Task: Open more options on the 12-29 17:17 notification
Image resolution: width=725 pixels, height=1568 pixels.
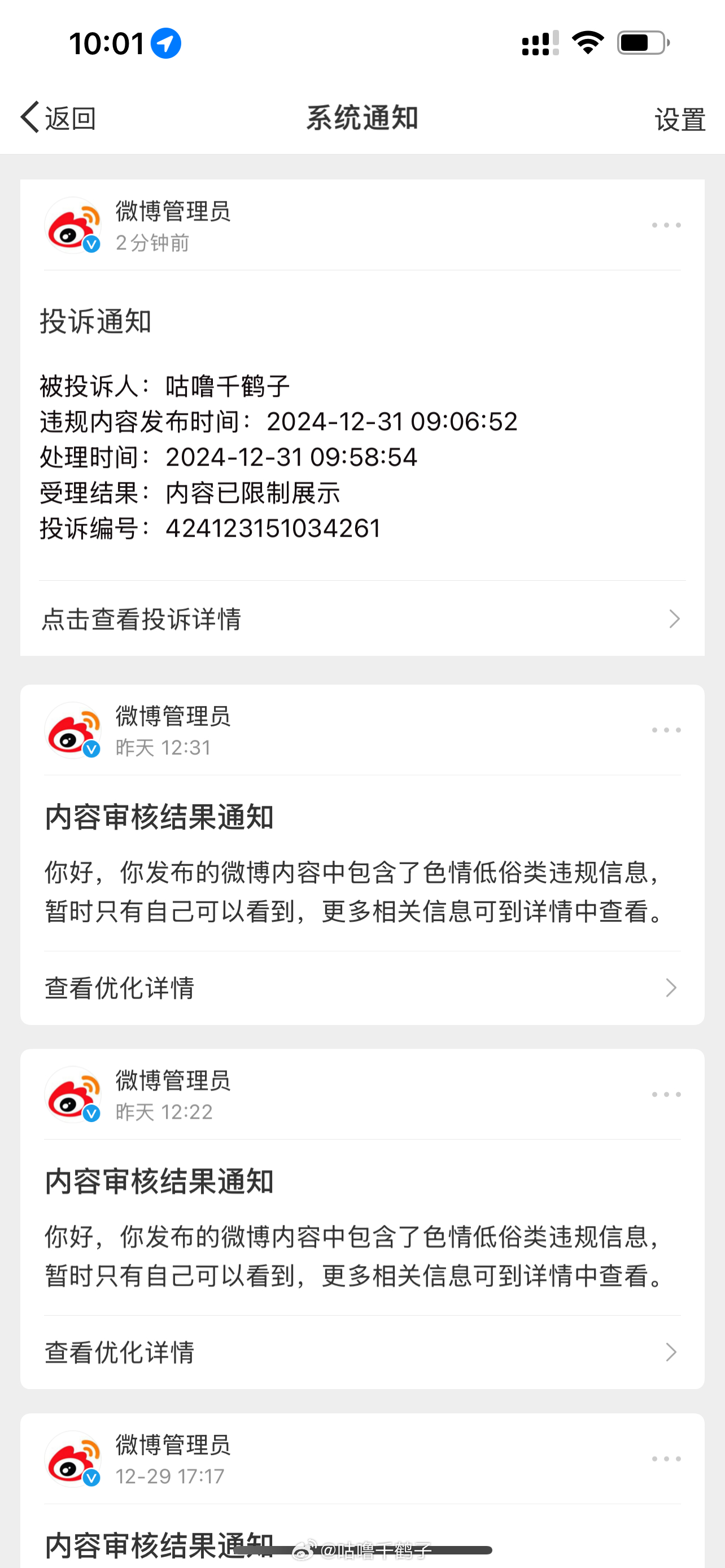Action: click(x=666, y=1459)
